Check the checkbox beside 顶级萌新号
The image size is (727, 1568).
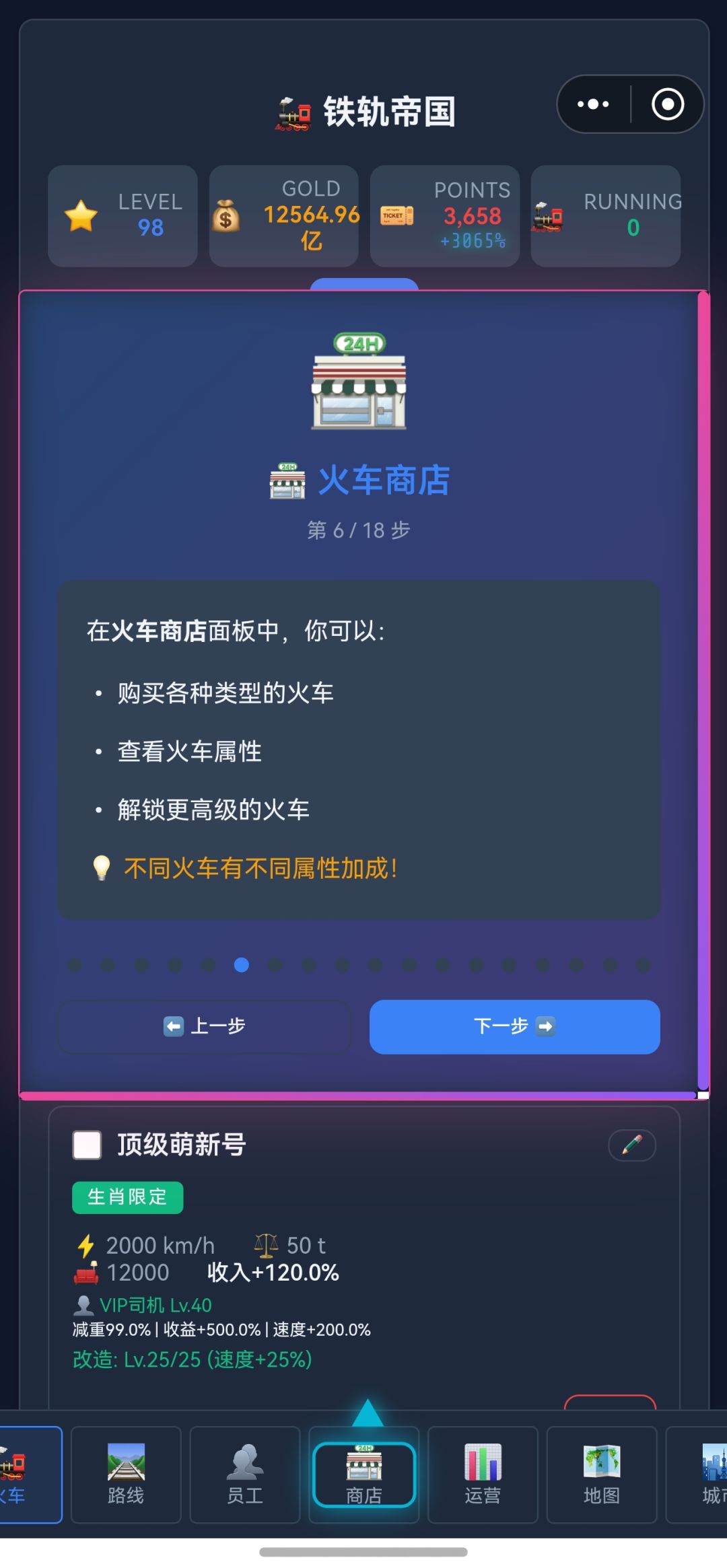pyautogui.click(x=86, y=1144)
